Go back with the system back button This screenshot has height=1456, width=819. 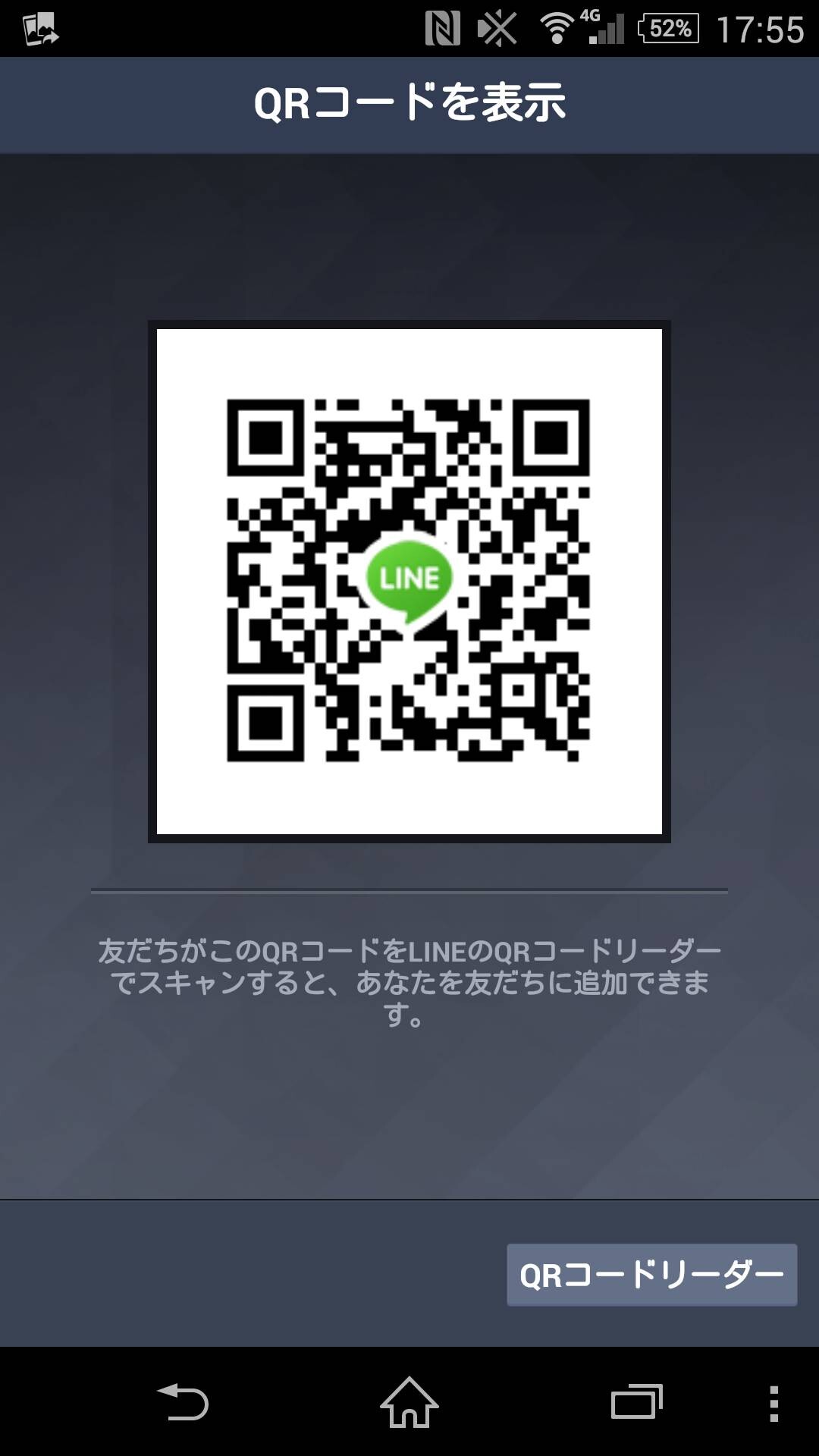(183, 1402)
